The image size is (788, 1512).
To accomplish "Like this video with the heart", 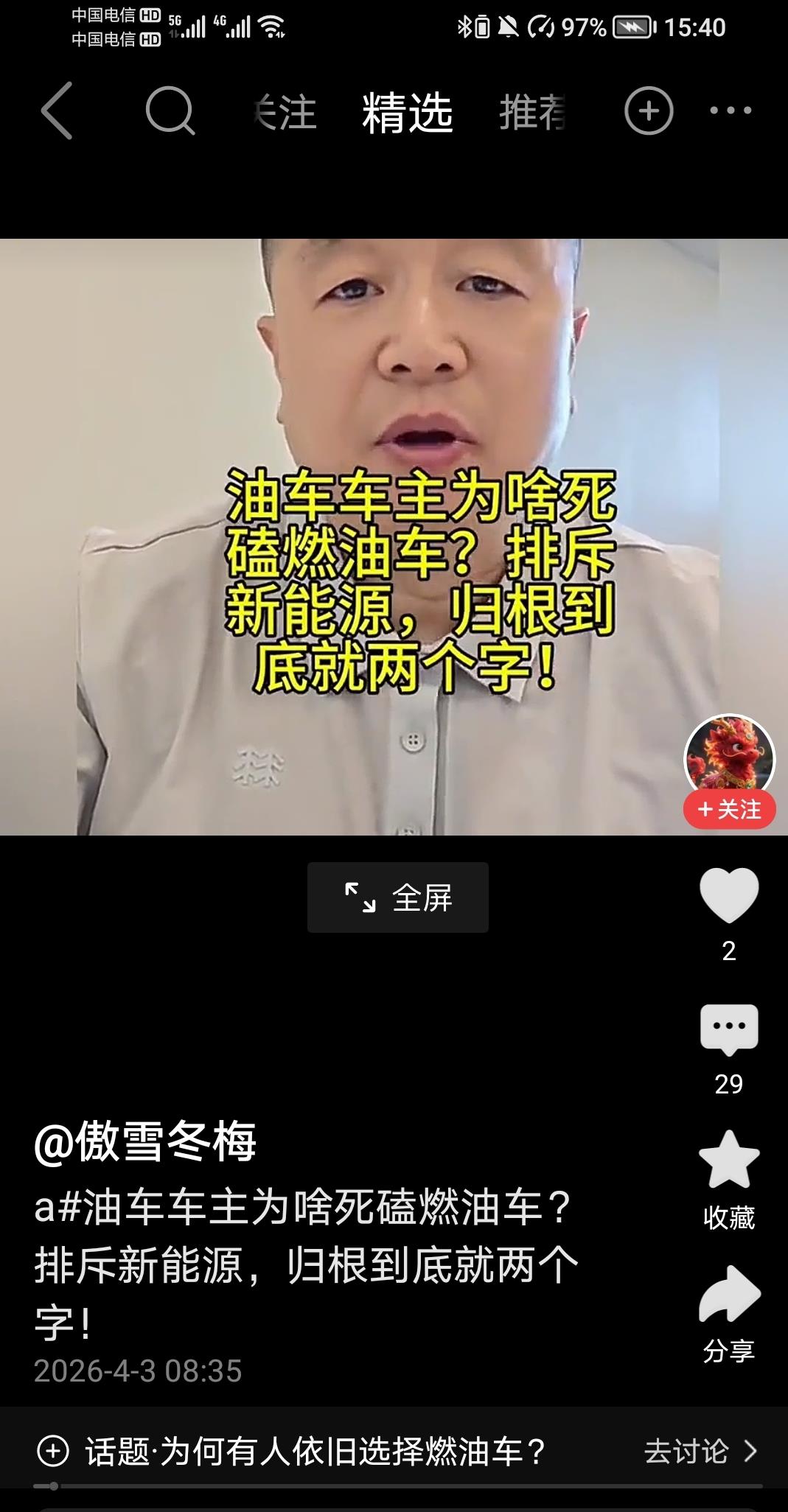I will [x=729, y=895].
